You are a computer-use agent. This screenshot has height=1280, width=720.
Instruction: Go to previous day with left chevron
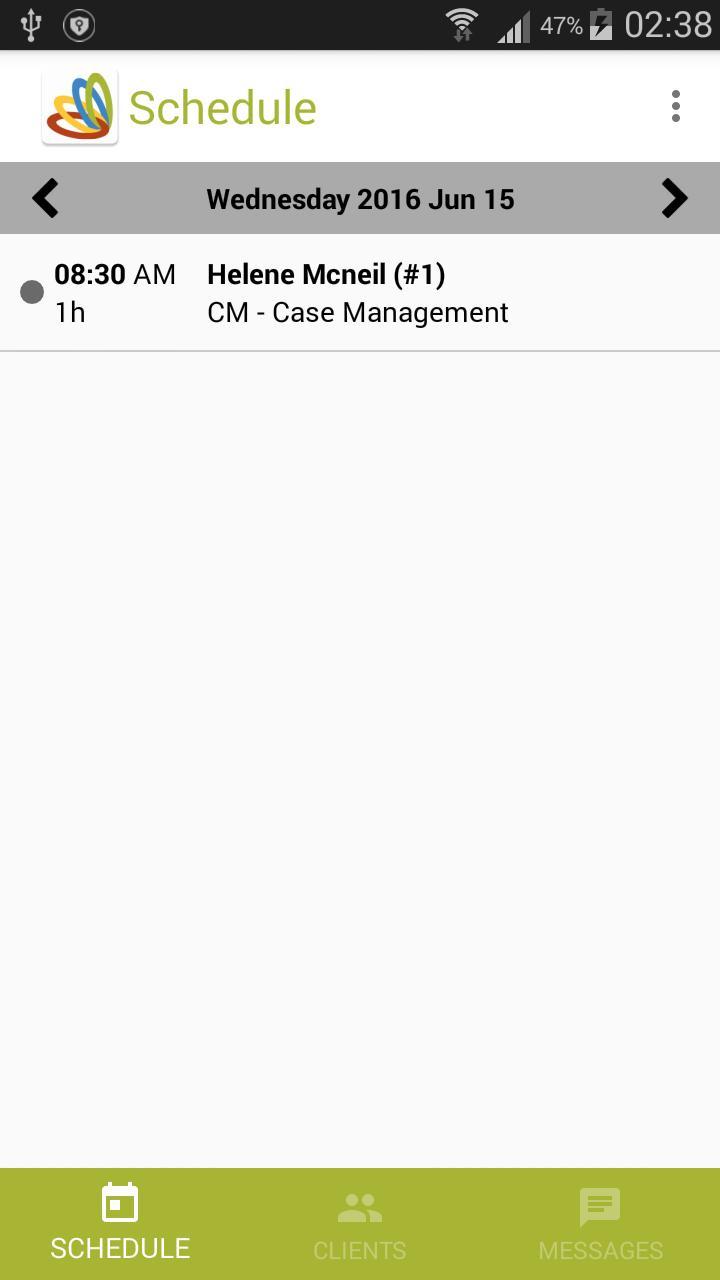pyautogui.click(x=45, y=198)
